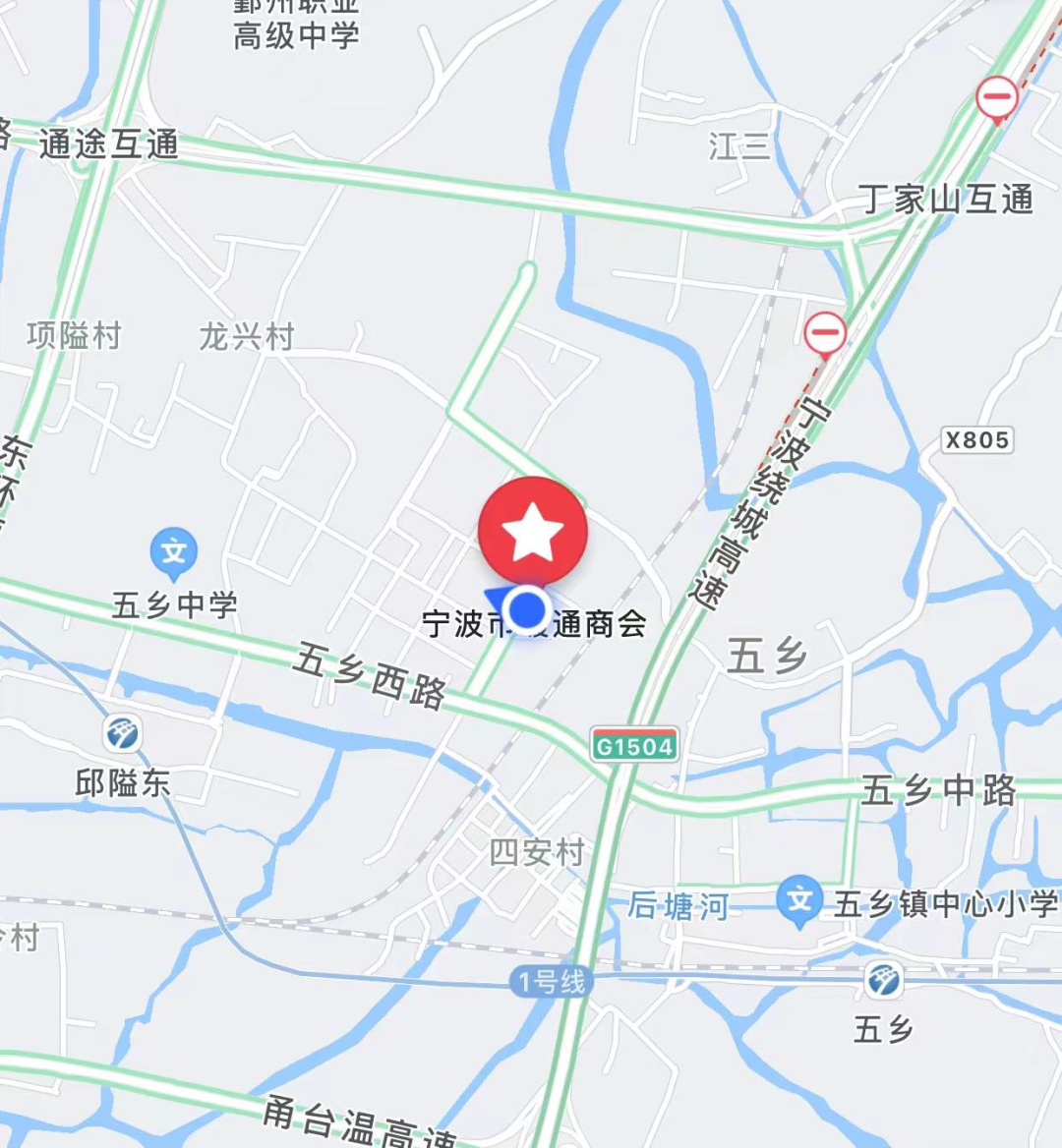Viewport: 1062px width, 1148px height.
Task: Open the 邱隘东 metro station marker
Action: click(x=123, y=733)
